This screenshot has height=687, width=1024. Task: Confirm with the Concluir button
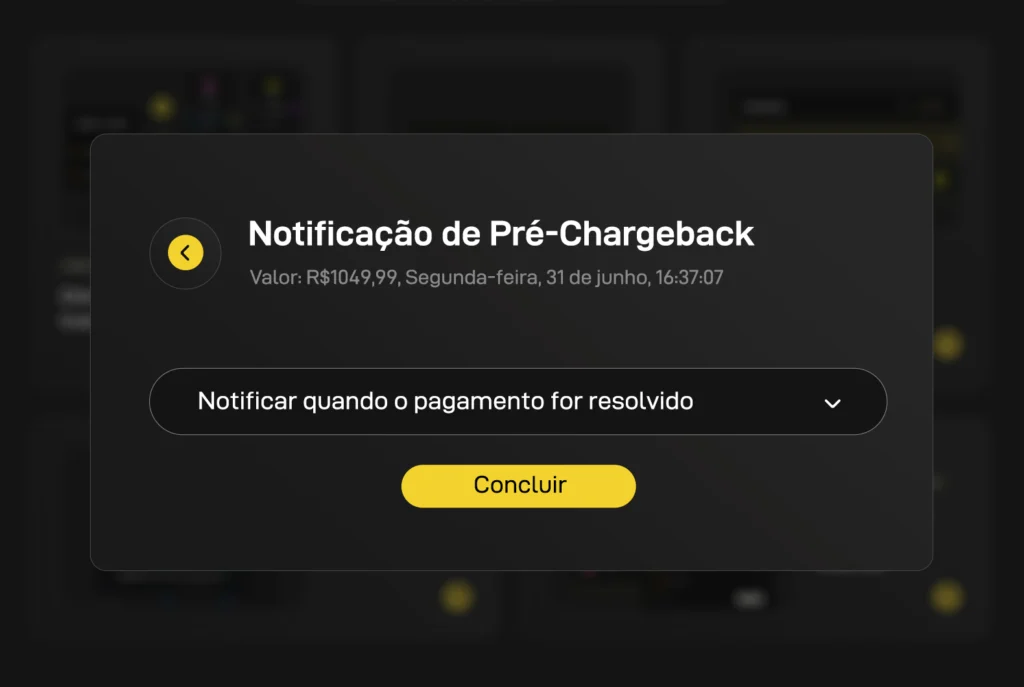click(x=518, y=486)
